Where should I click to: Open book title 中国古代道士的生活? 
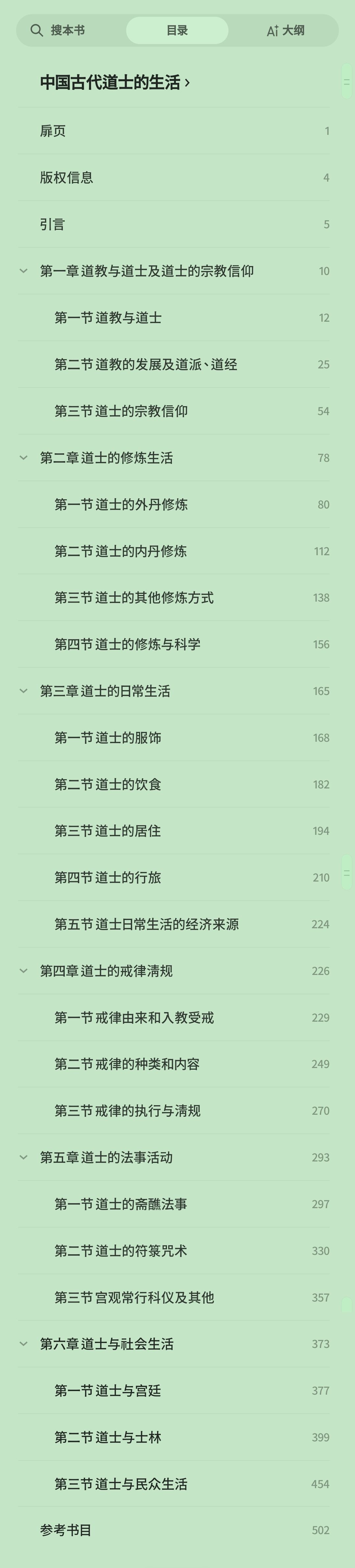(x=115, y=82)
